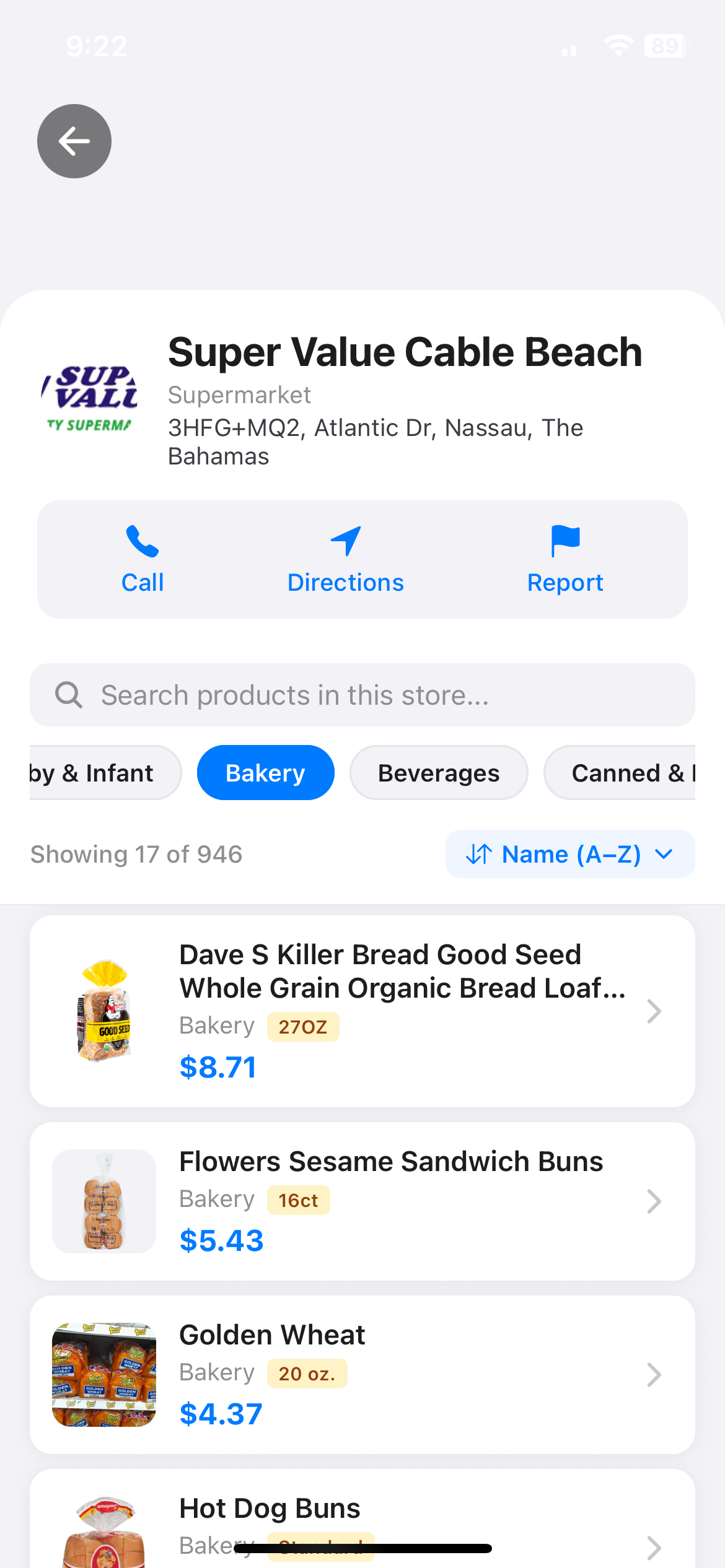Tap the Report link
The image size is (725, 1568).
[565, 581]
